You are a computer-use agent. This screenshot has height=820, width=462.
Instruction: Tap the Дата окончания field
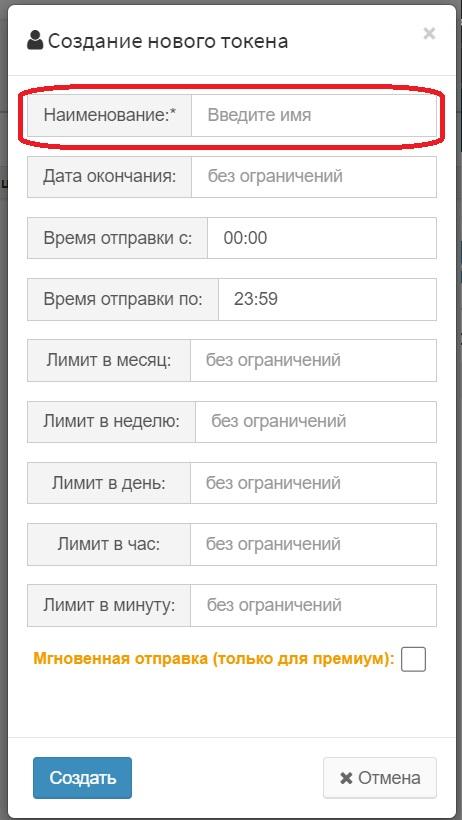(x=313, y=176)
